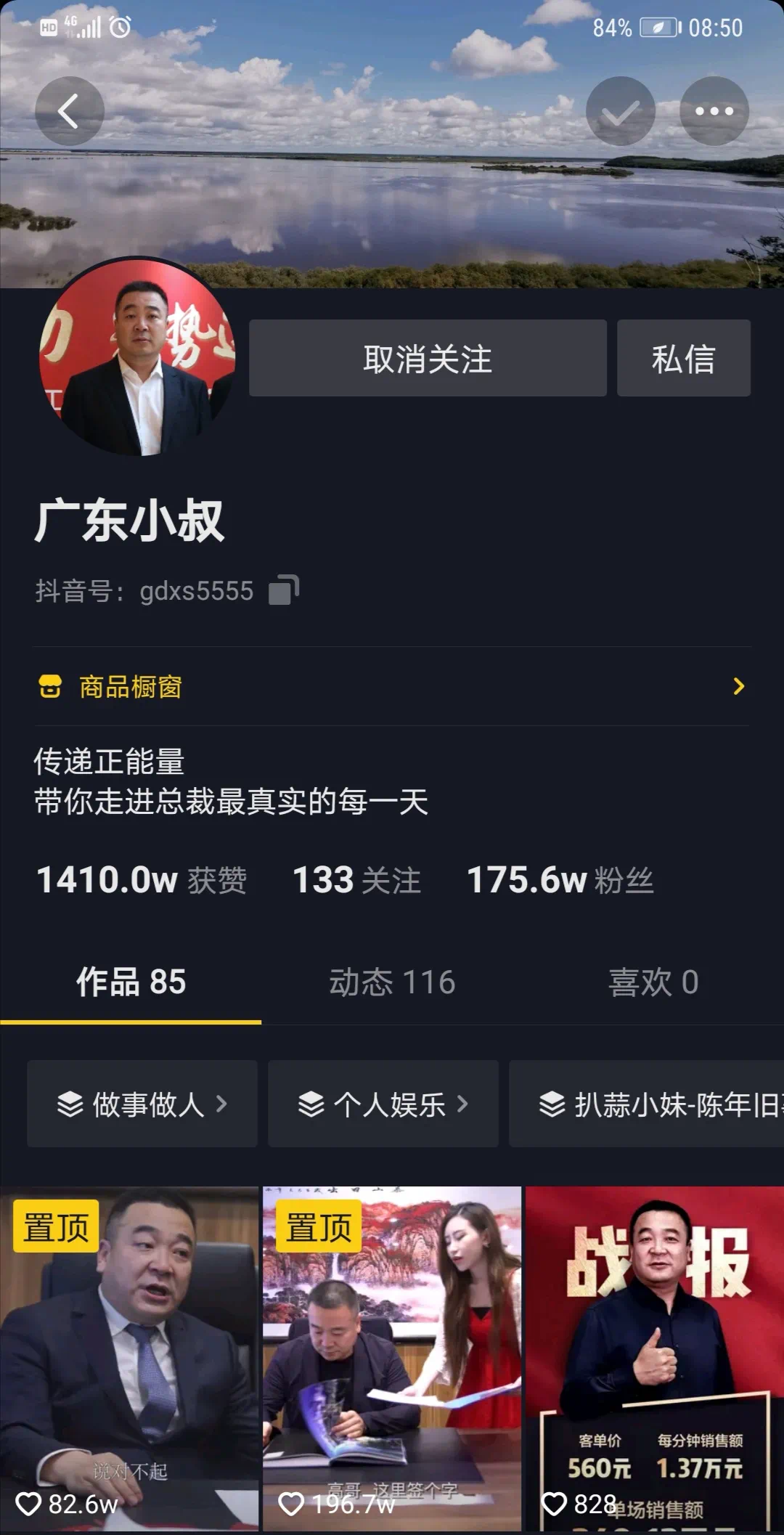Open the 战报 video thumbnail
The height and width of the screenshot is (1535, 784).
point(655,1359)
